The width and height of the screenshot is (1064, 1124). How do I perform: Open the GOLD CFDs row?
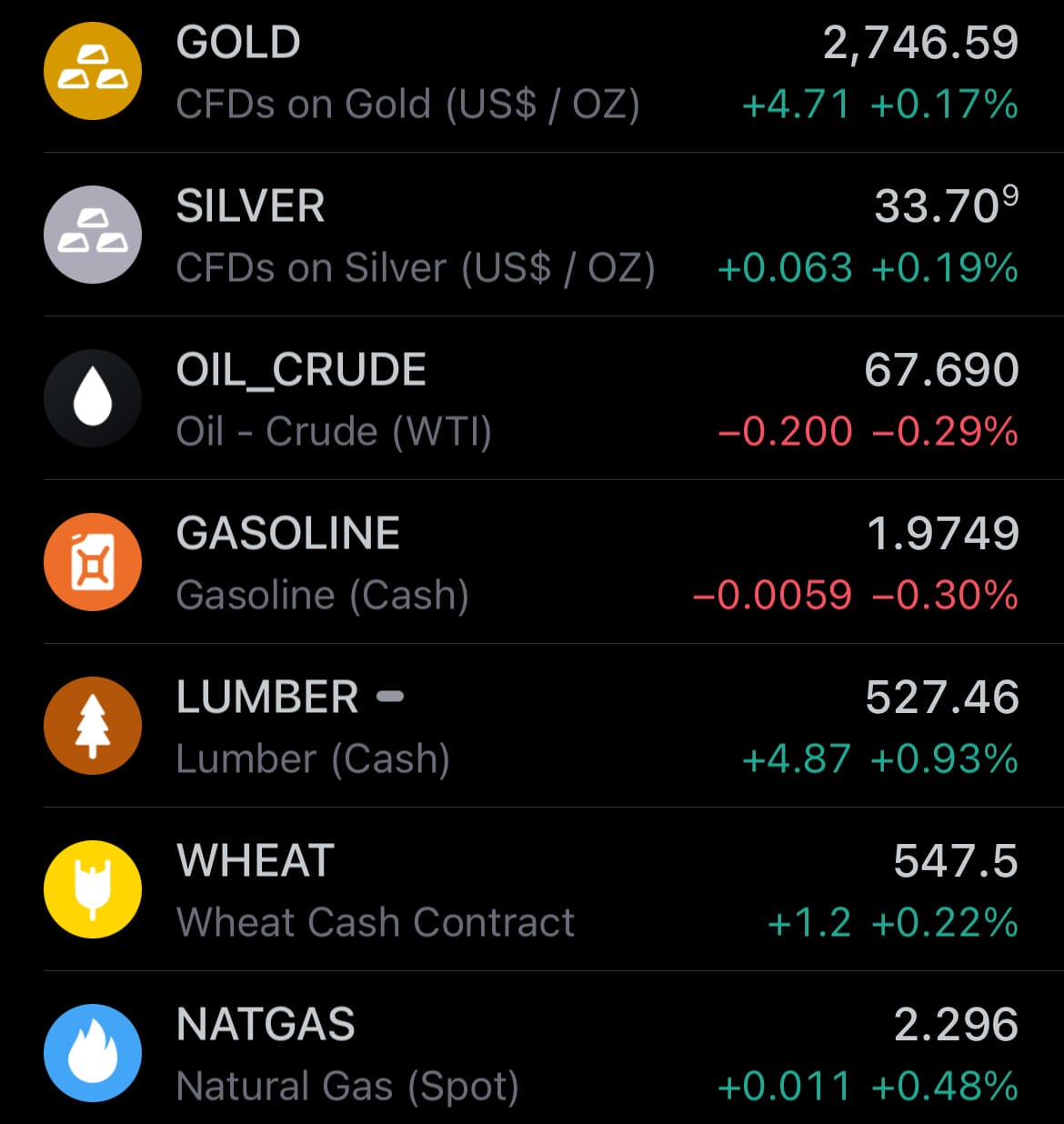(x=532, y=73)
